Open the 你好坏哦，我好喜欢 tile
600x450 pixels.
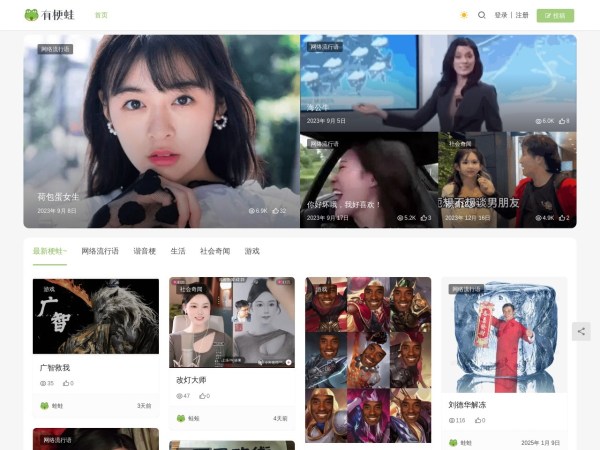click(x=368, y=180)
